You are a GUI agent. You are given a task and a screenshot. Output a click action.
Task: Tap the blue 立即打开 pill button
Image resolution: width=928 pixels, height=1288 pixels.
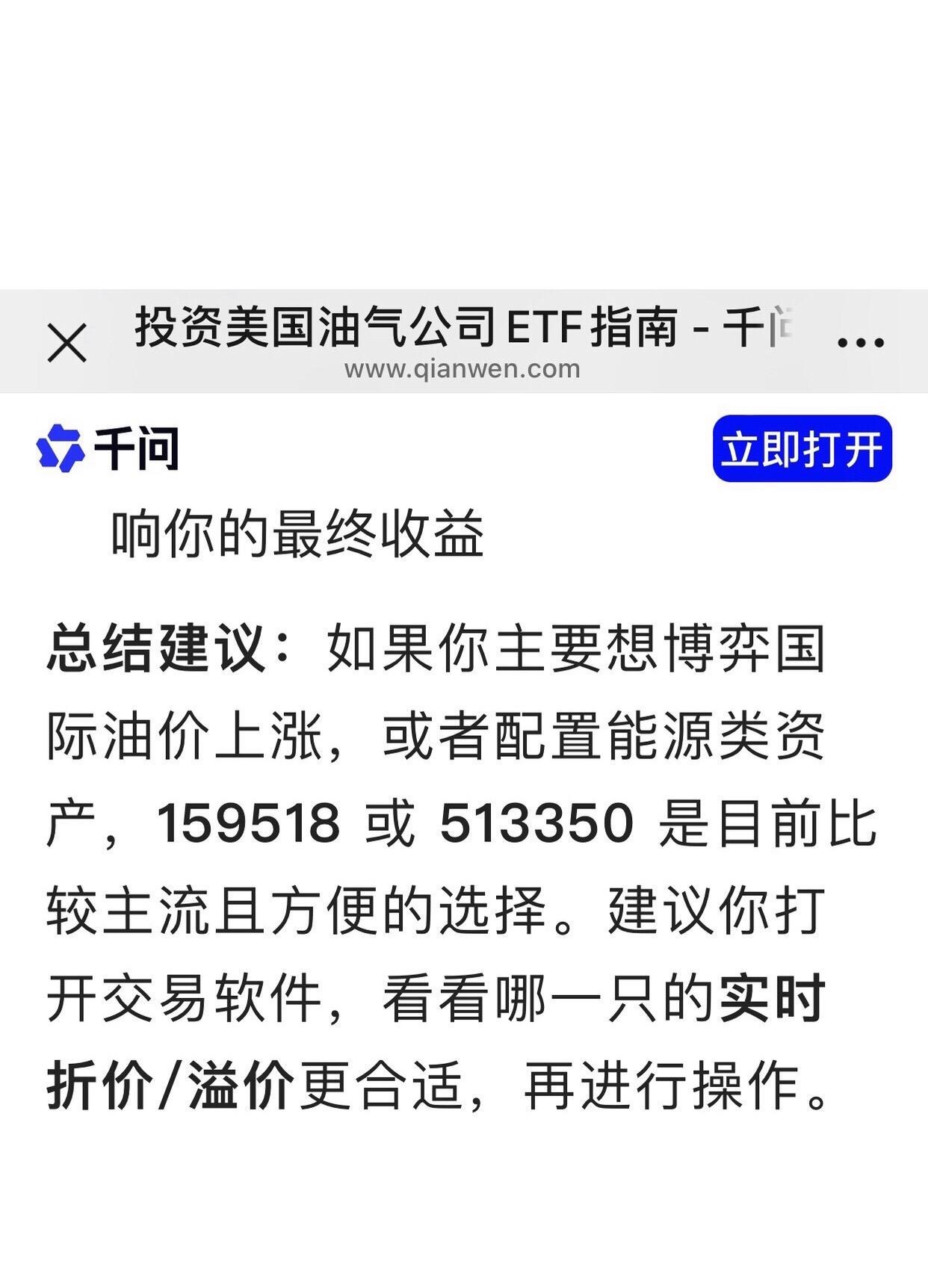[803, 448]
